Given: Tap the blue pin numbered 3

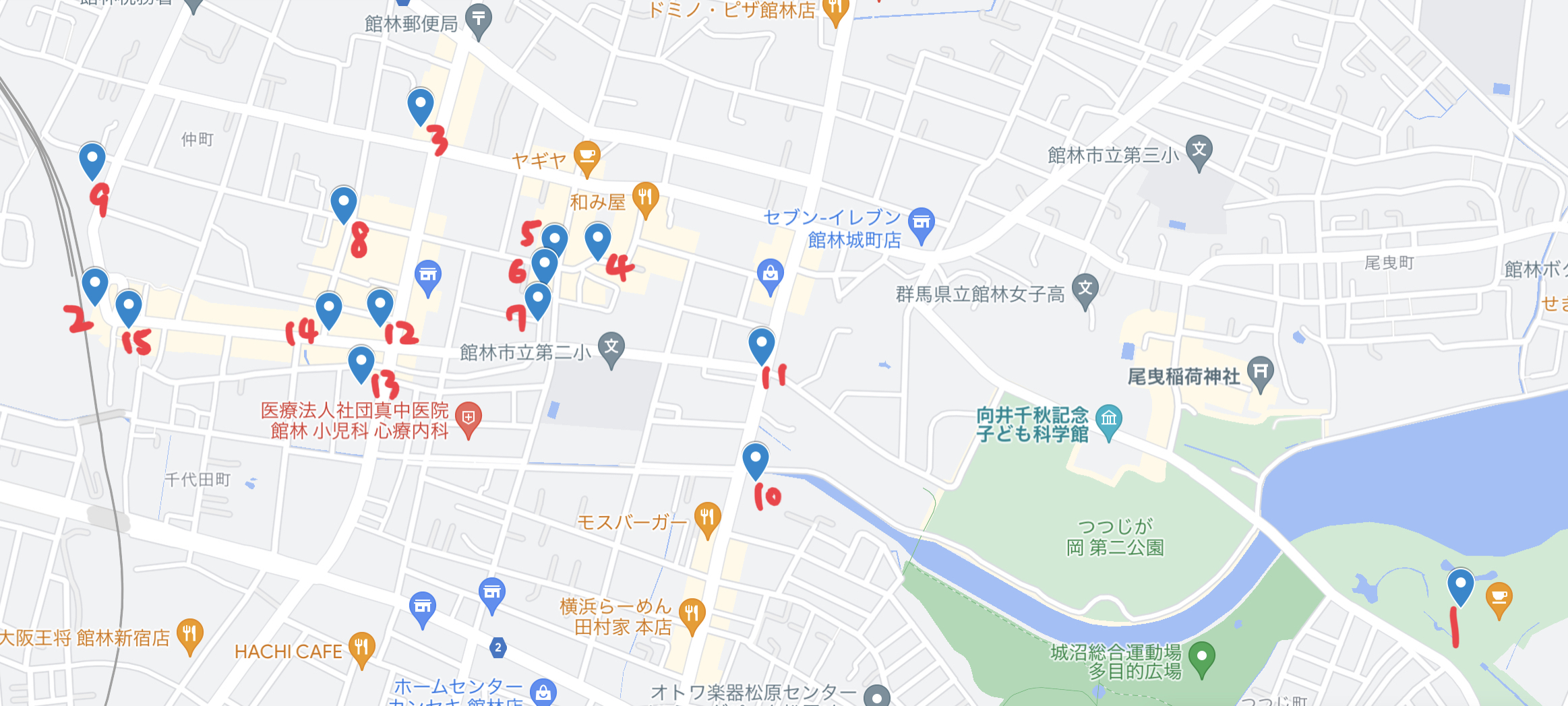Looking at the screenshot, I should click(x=421, y=106).
